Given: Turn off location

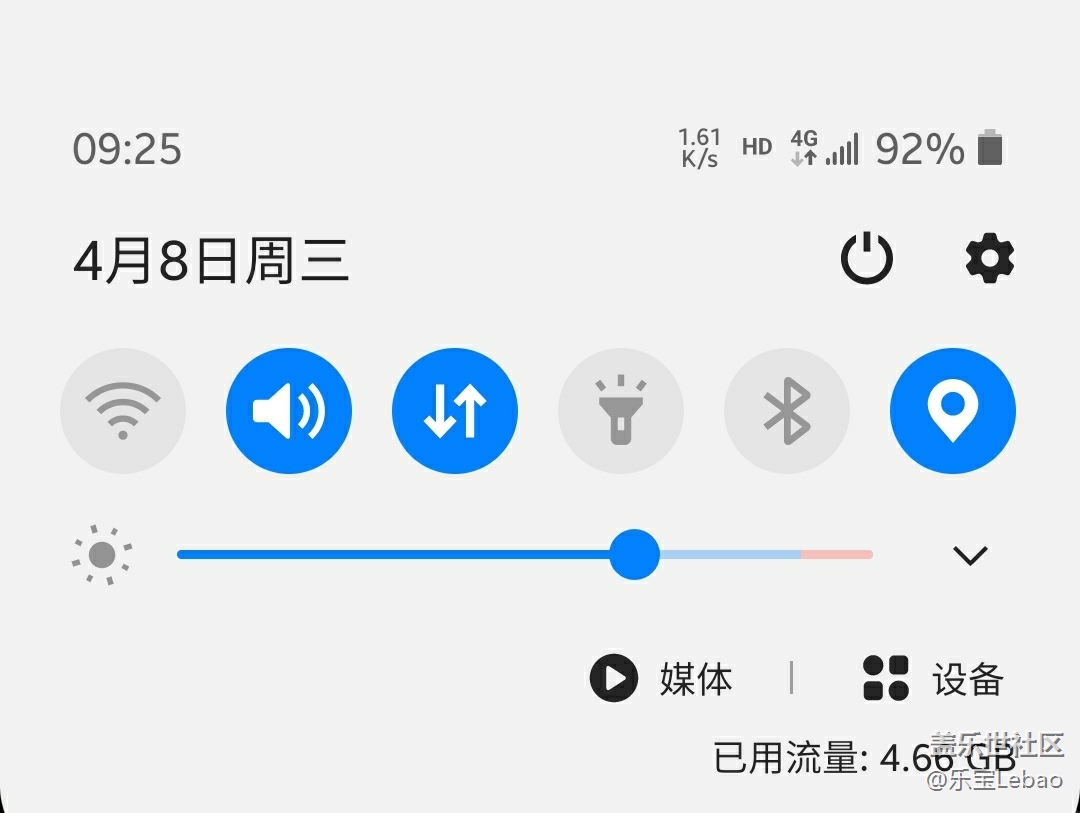Looking at the screenshot, I should coord(953,410).
